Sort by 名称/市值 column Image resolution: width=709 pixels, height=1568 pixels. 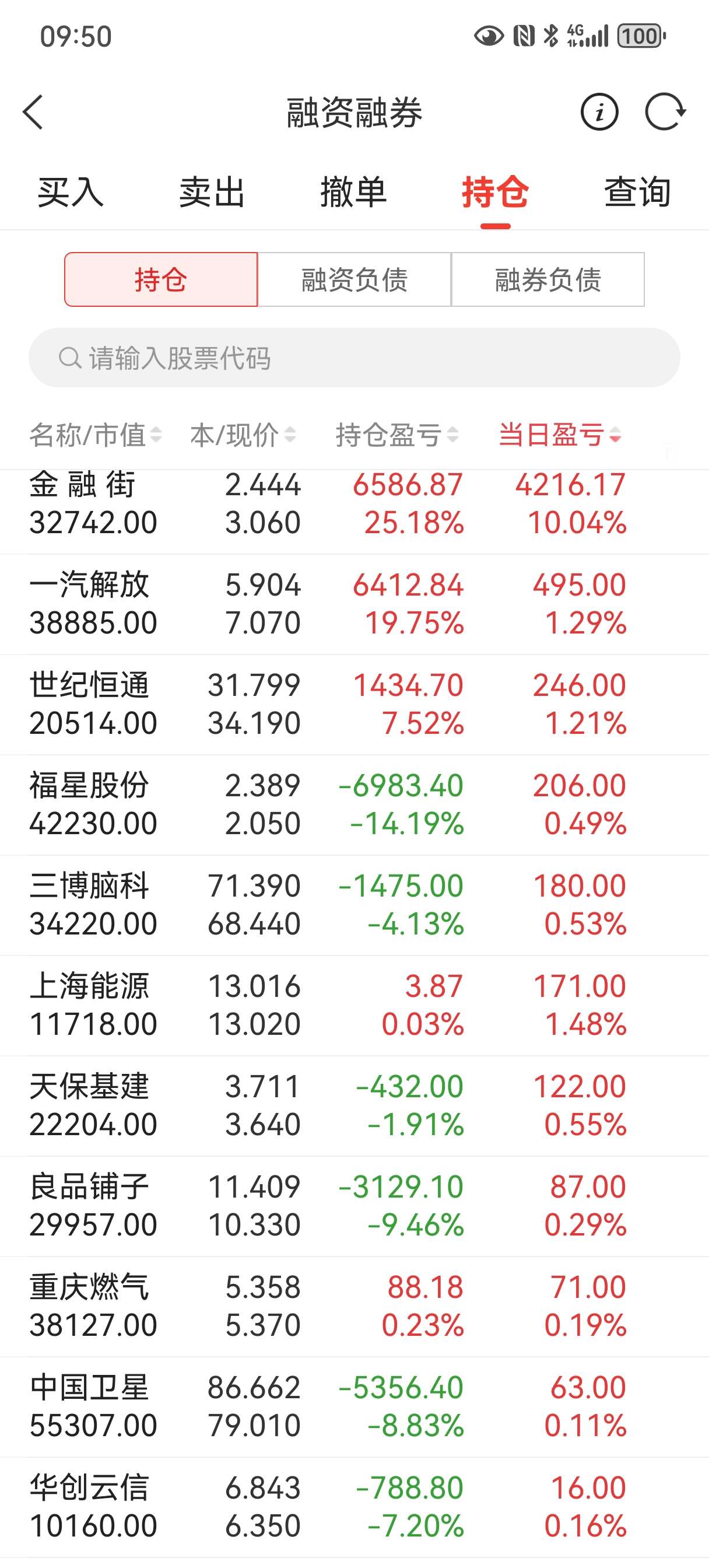pyautogui.click(x=96, y=435)
